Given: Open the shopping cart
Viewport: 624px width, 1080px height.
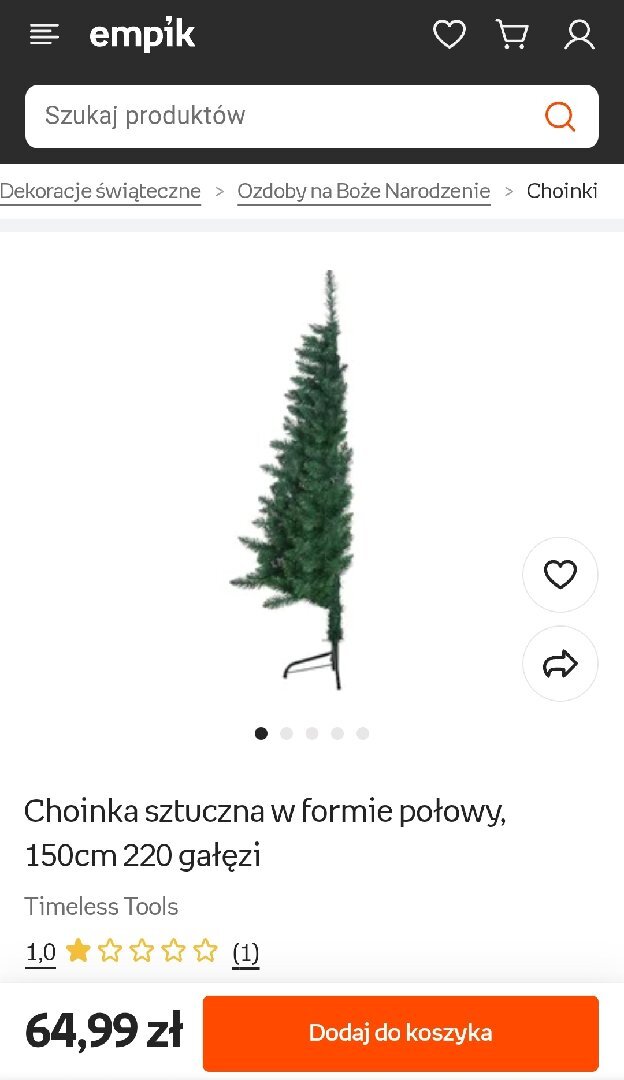Looking at the screenshot, I should point(512,35).
